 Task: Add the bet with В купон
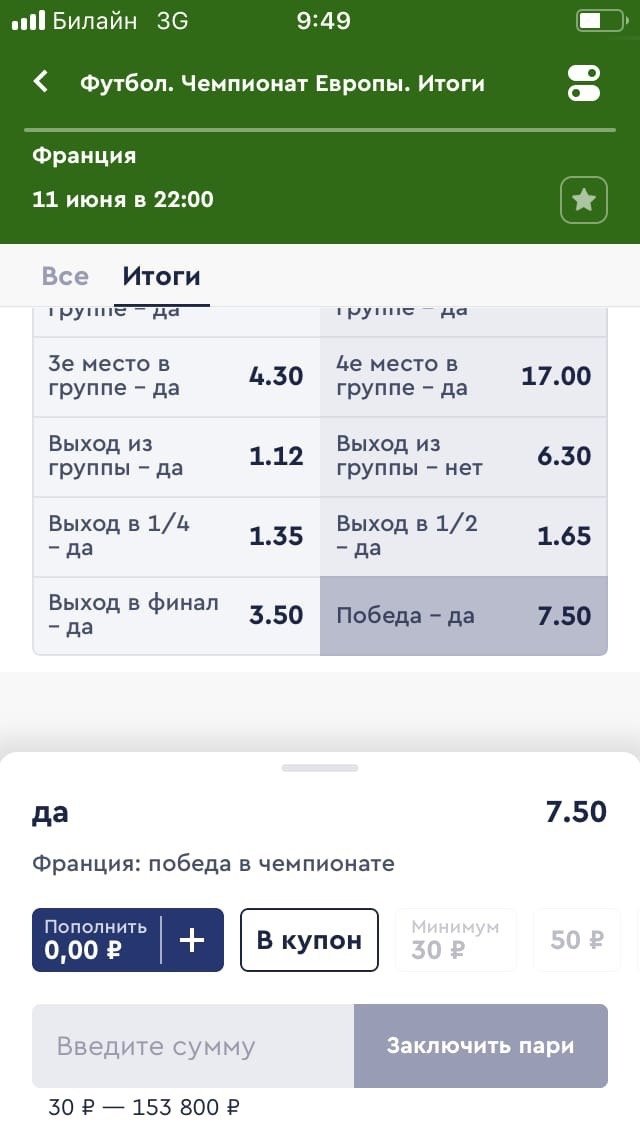309,940
